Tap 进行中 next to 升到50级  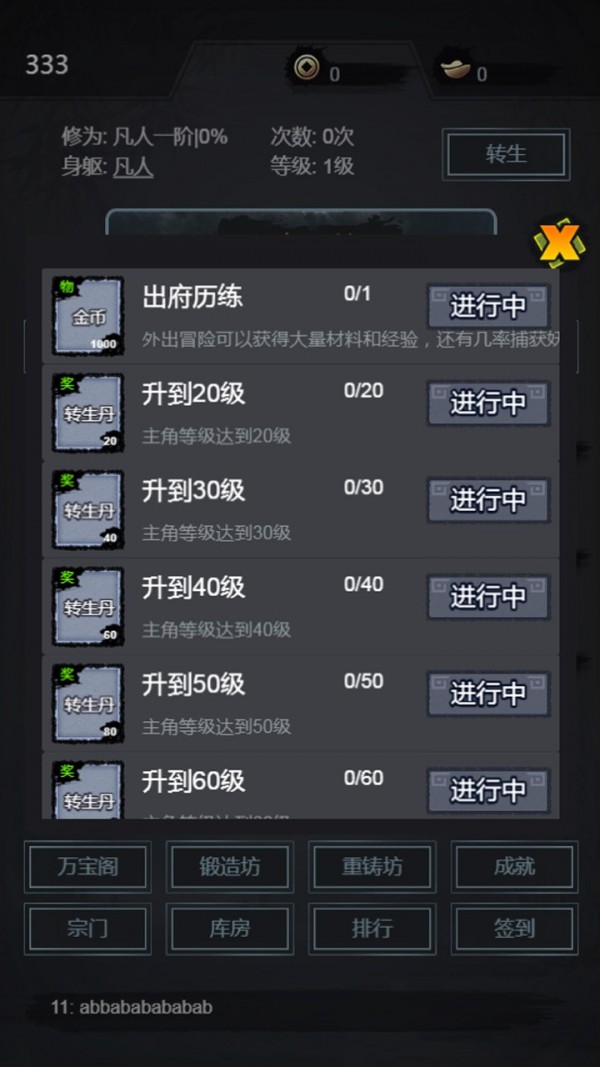488,694
